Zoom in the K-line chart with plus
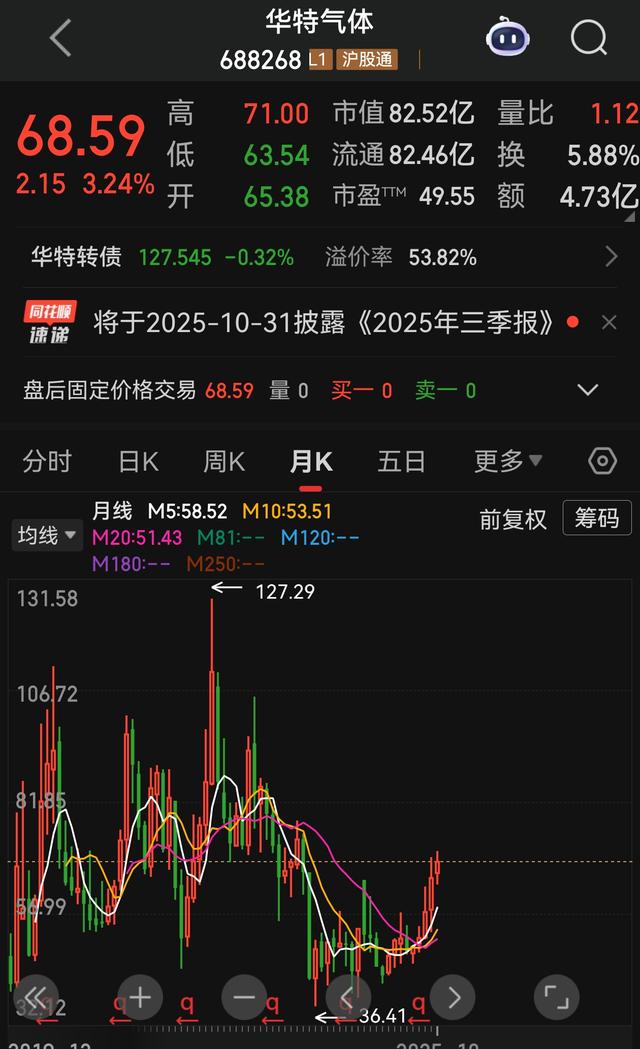The width and height of the screenshot is (640, 1049). click(x=140, y=996)
